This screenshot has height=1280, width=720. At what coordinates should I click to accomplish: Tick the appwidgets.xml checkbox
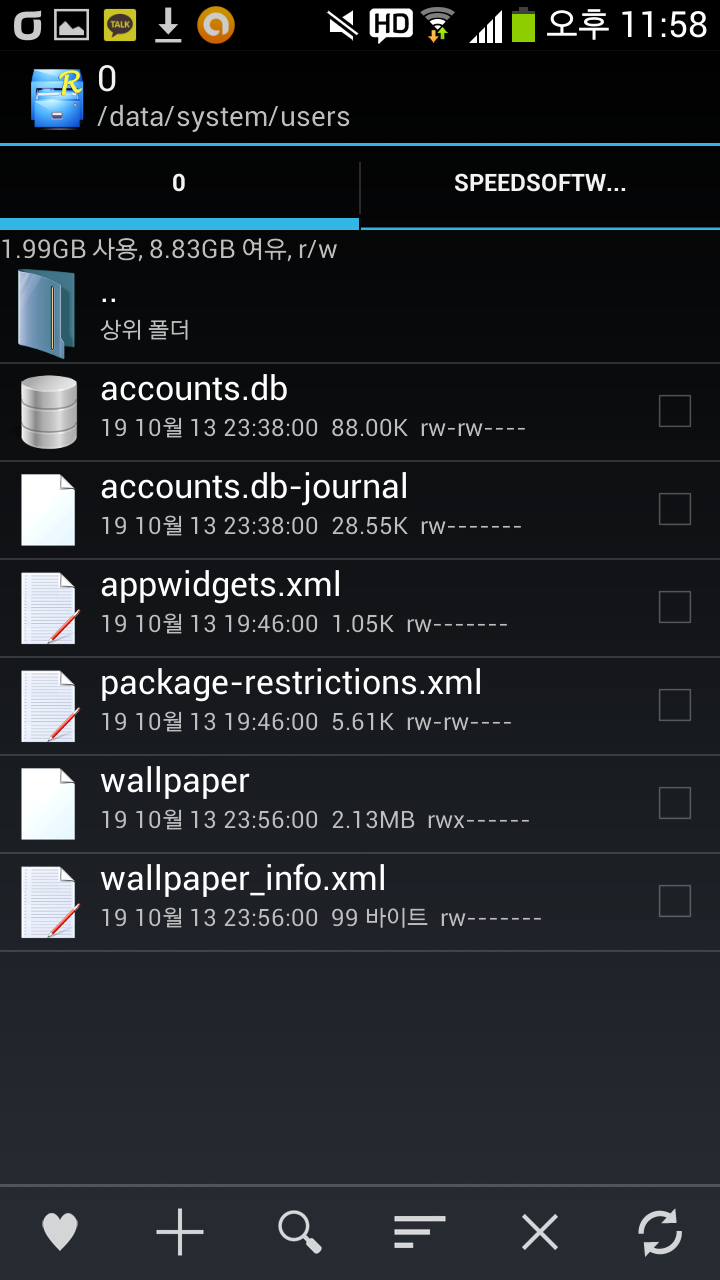point(675,607)
